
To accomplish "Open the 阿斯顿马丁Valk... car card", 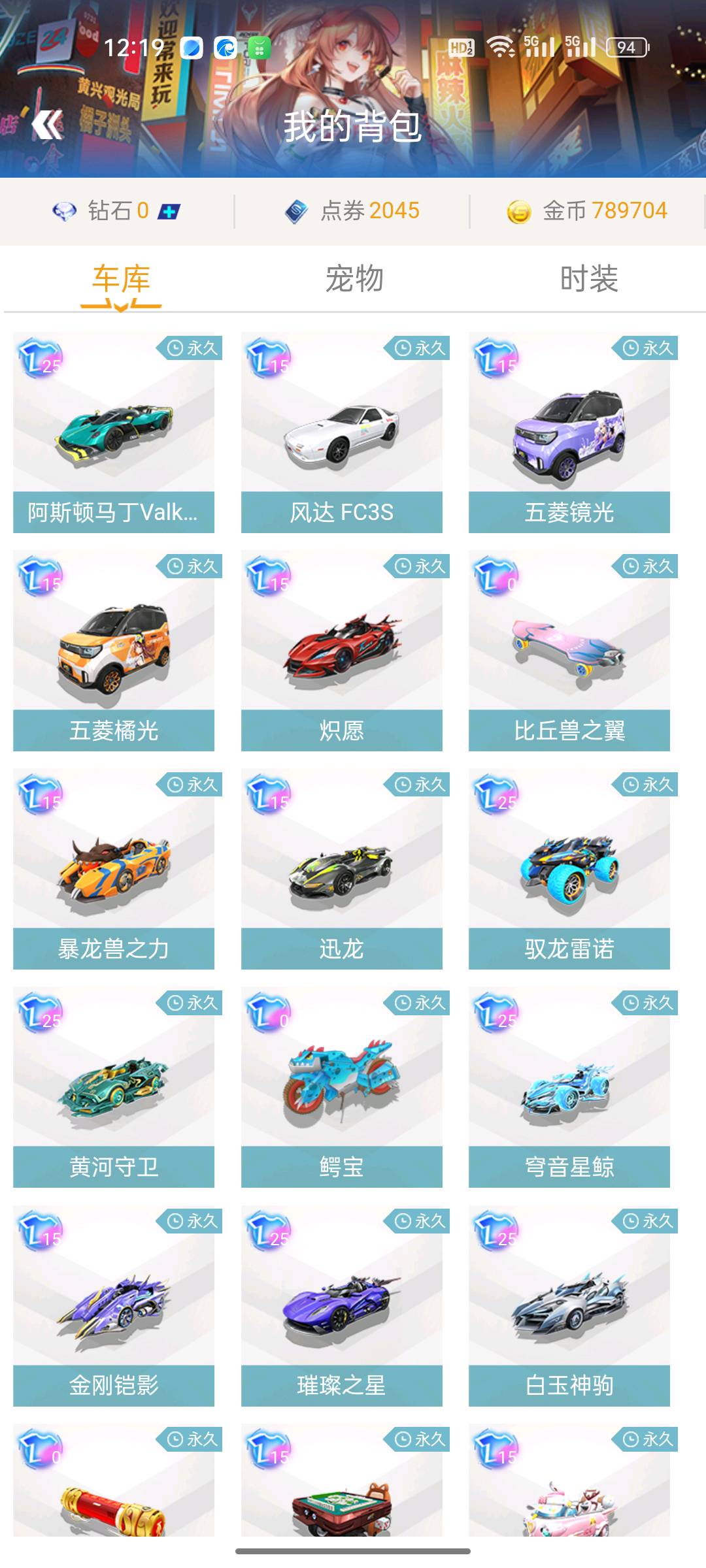I will [114, 433].
